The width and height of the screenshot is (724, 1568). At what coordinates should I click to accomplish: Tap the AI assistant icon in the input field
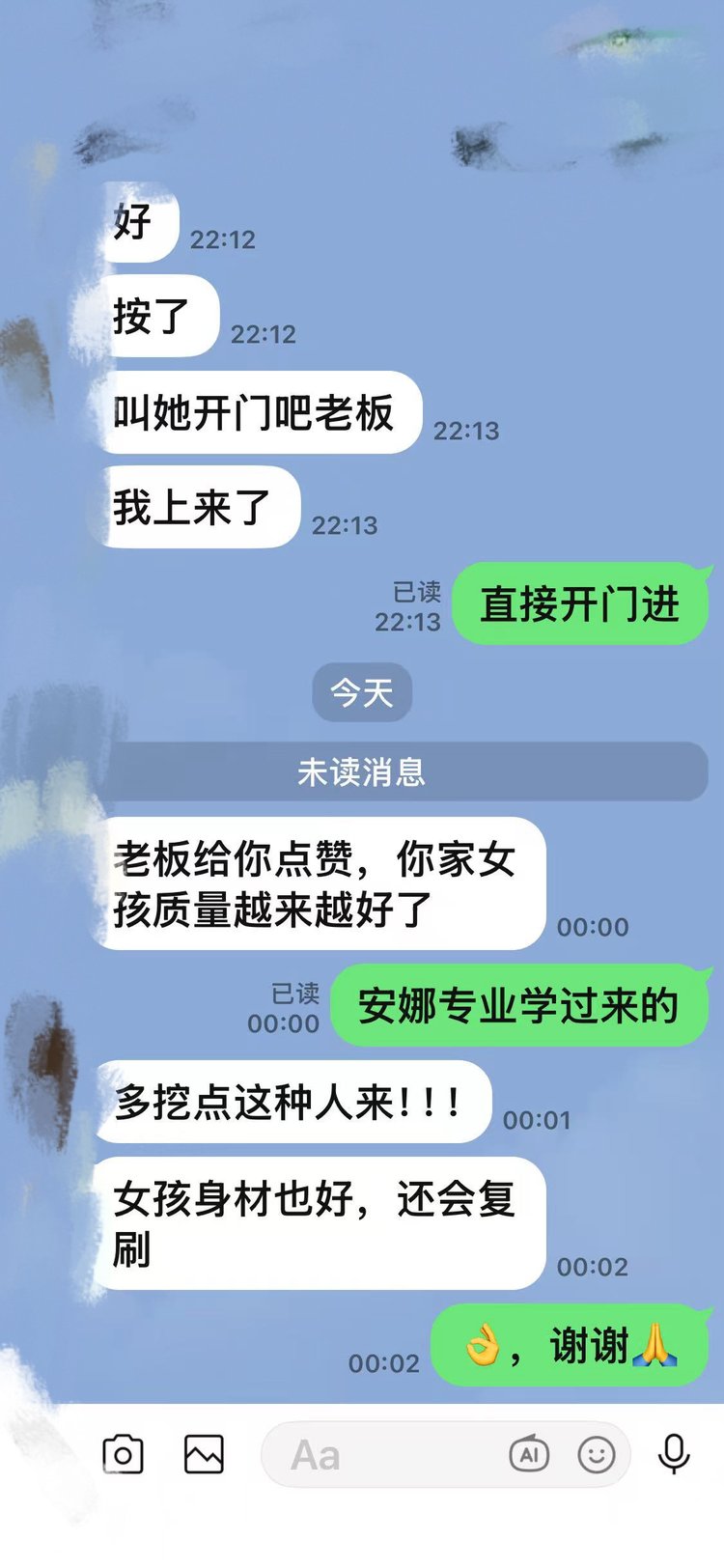(528, 1454)
